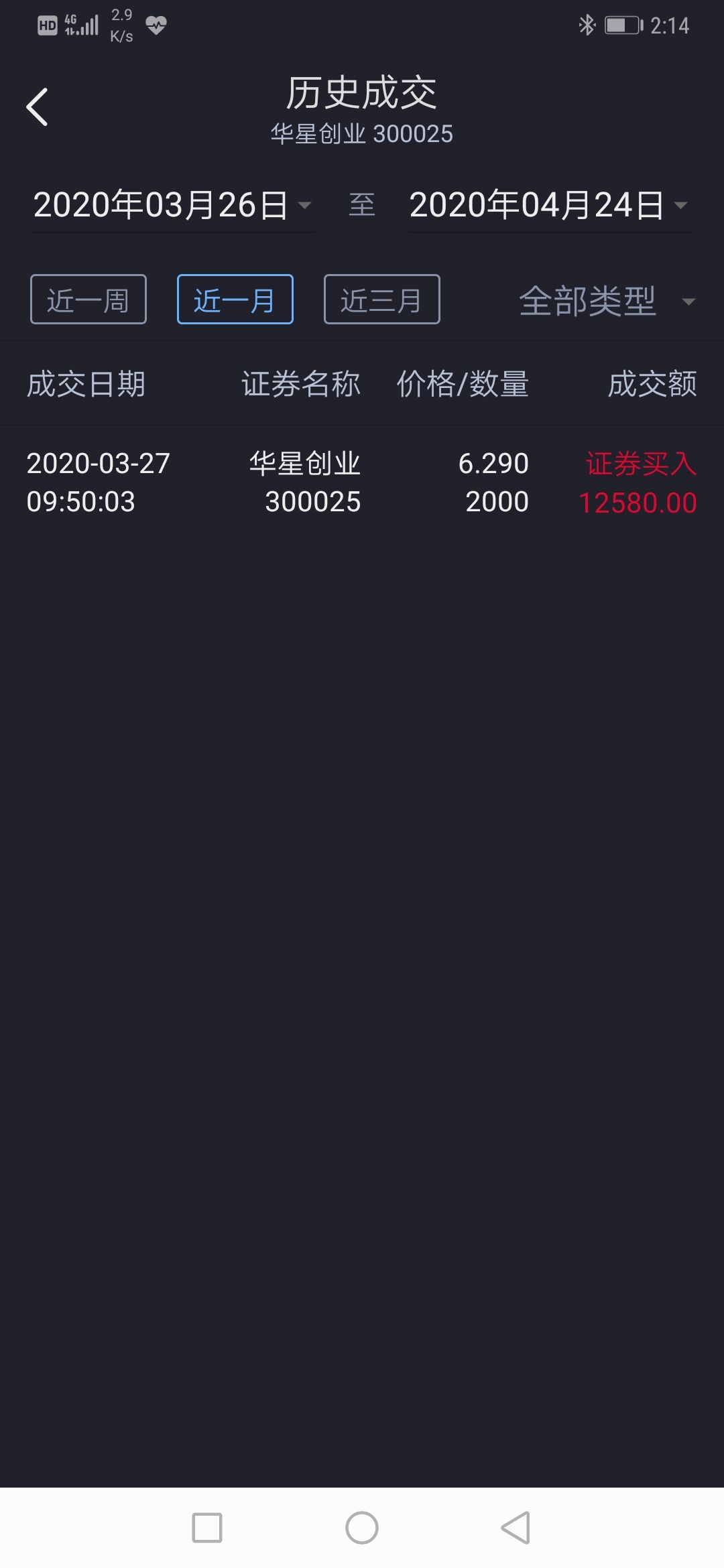Tap the 历史成交 title header
This screenshot has height=1568, width=724.
(362, 94)
